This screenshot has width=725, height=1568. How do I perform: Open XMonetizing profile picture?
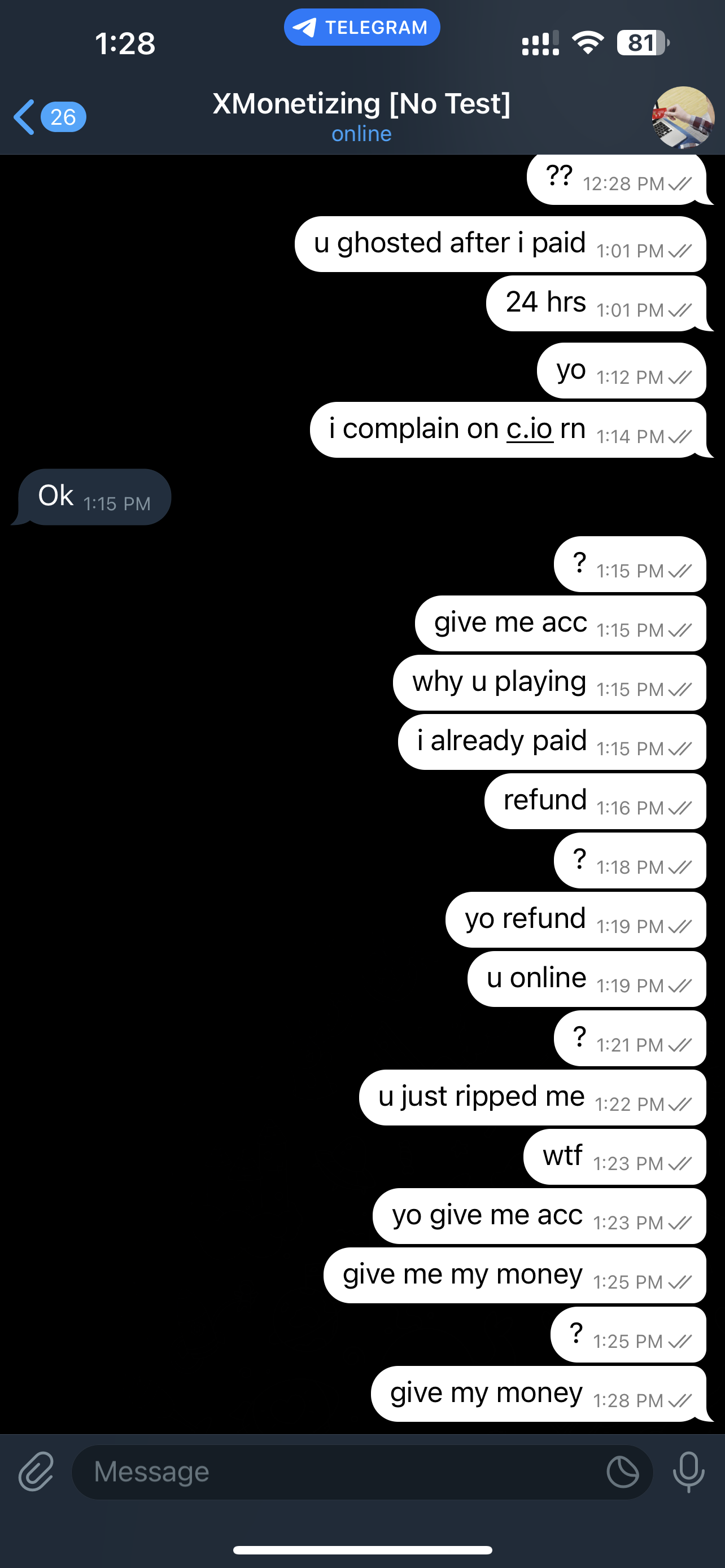(x=683, y=117)
